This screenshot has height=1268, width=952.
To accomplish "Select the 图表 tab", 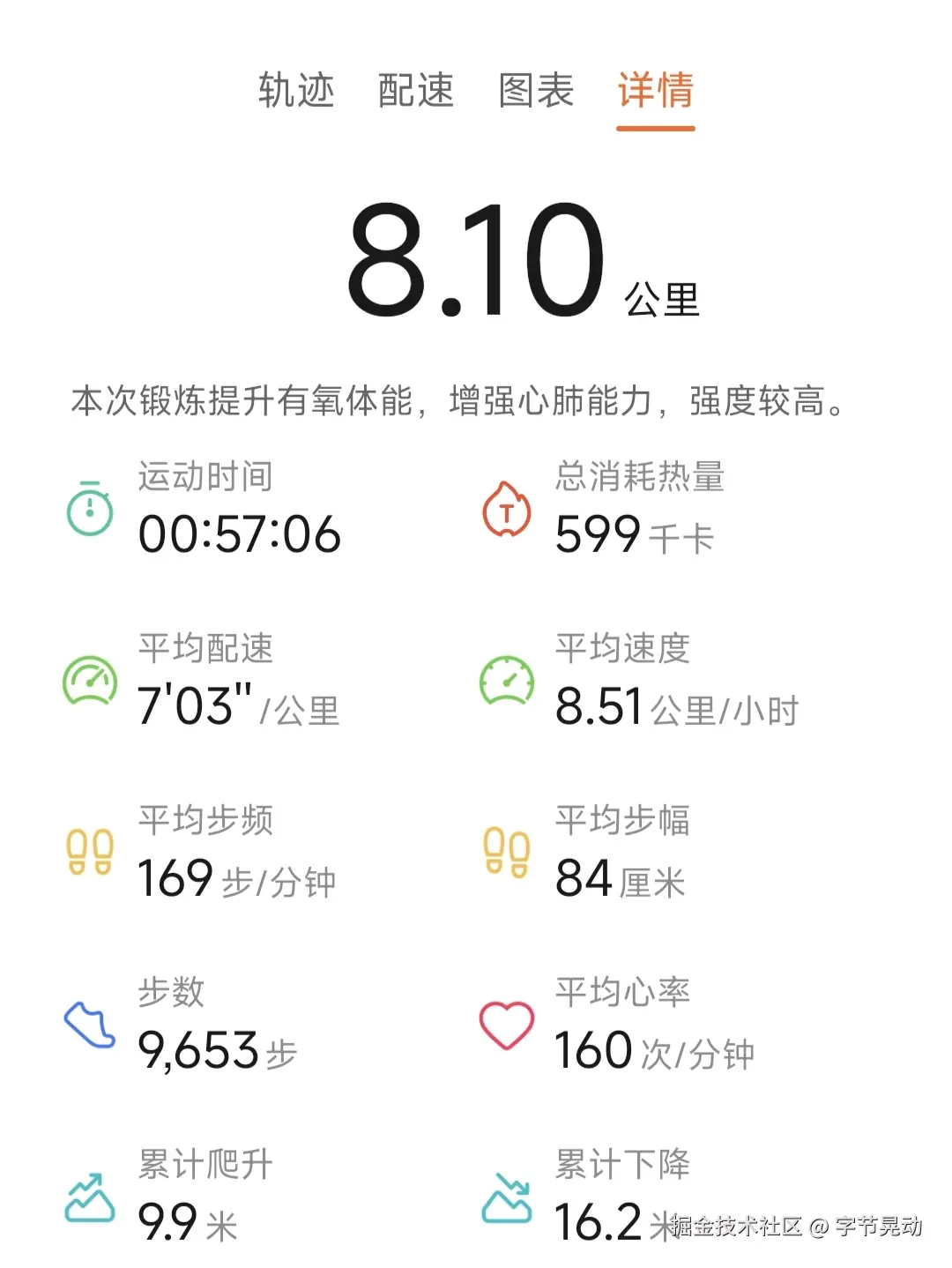I will point(536,91).
